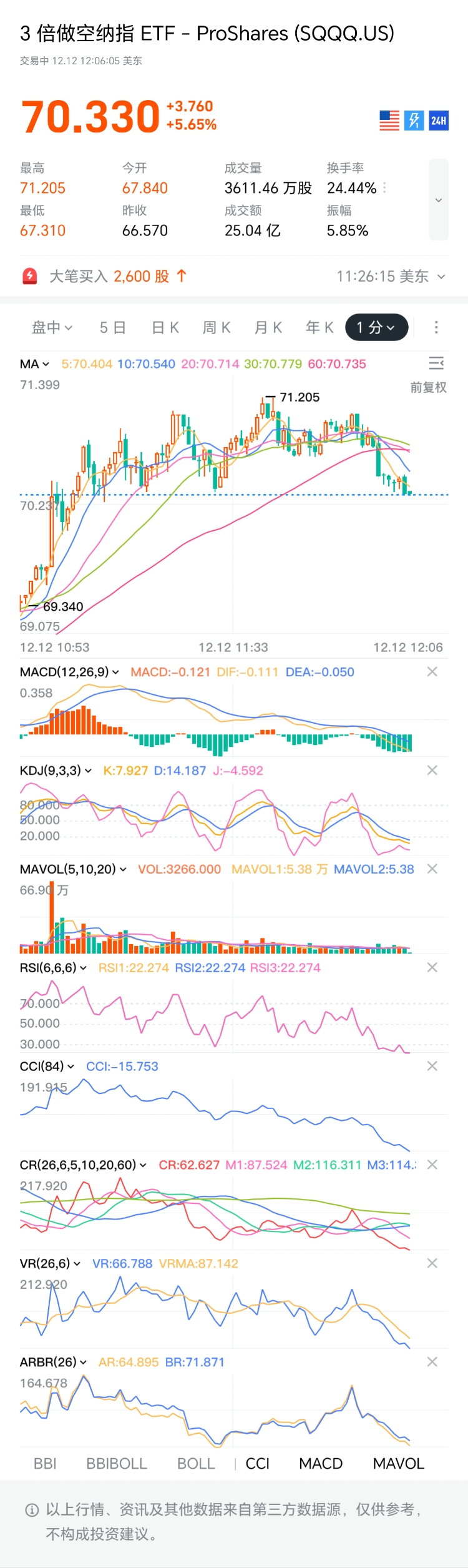Show the 年K chart

pos(319,327)
